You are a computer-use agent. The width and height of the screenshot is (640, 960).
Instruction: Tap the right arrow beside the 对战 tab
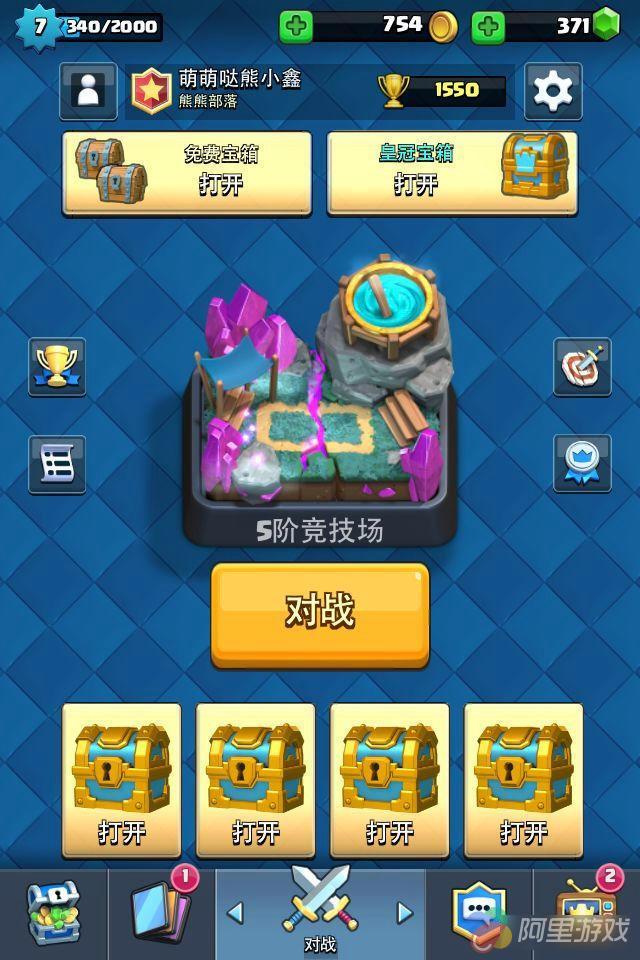[x=405, y=912]
